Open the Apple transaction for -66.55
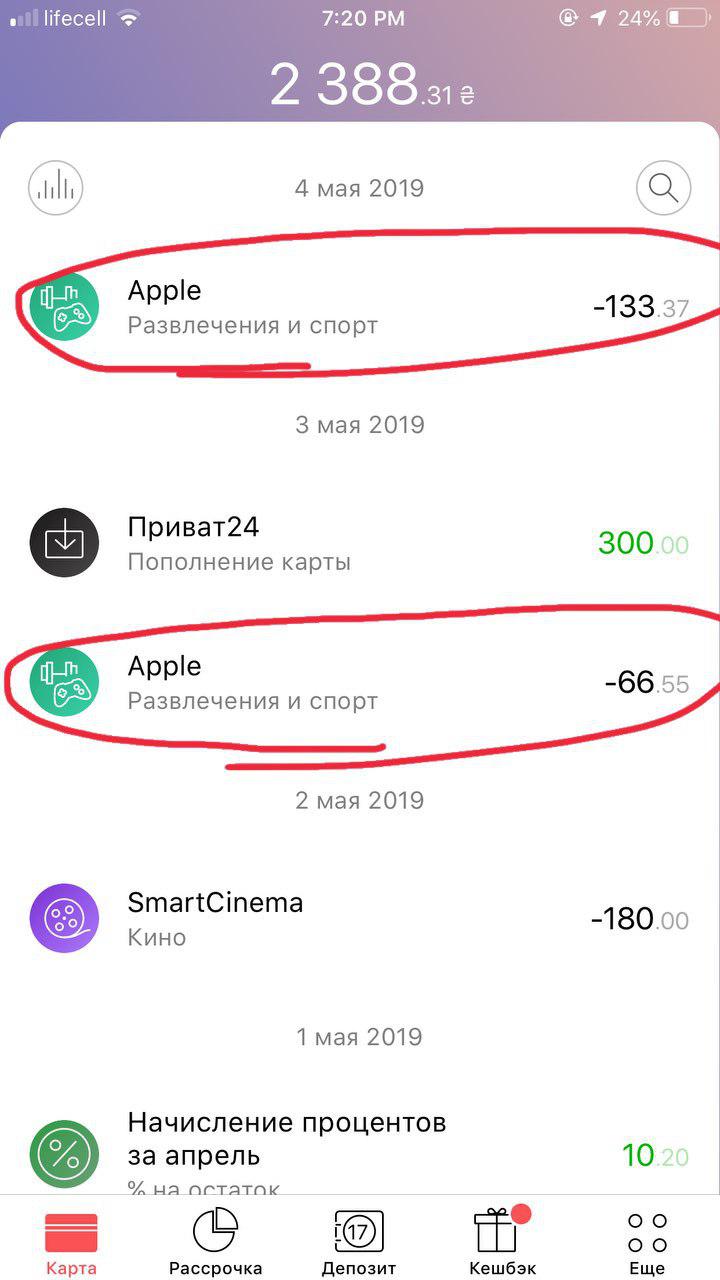Viewport: 720px width, 1280px height. tap(360, 683)
